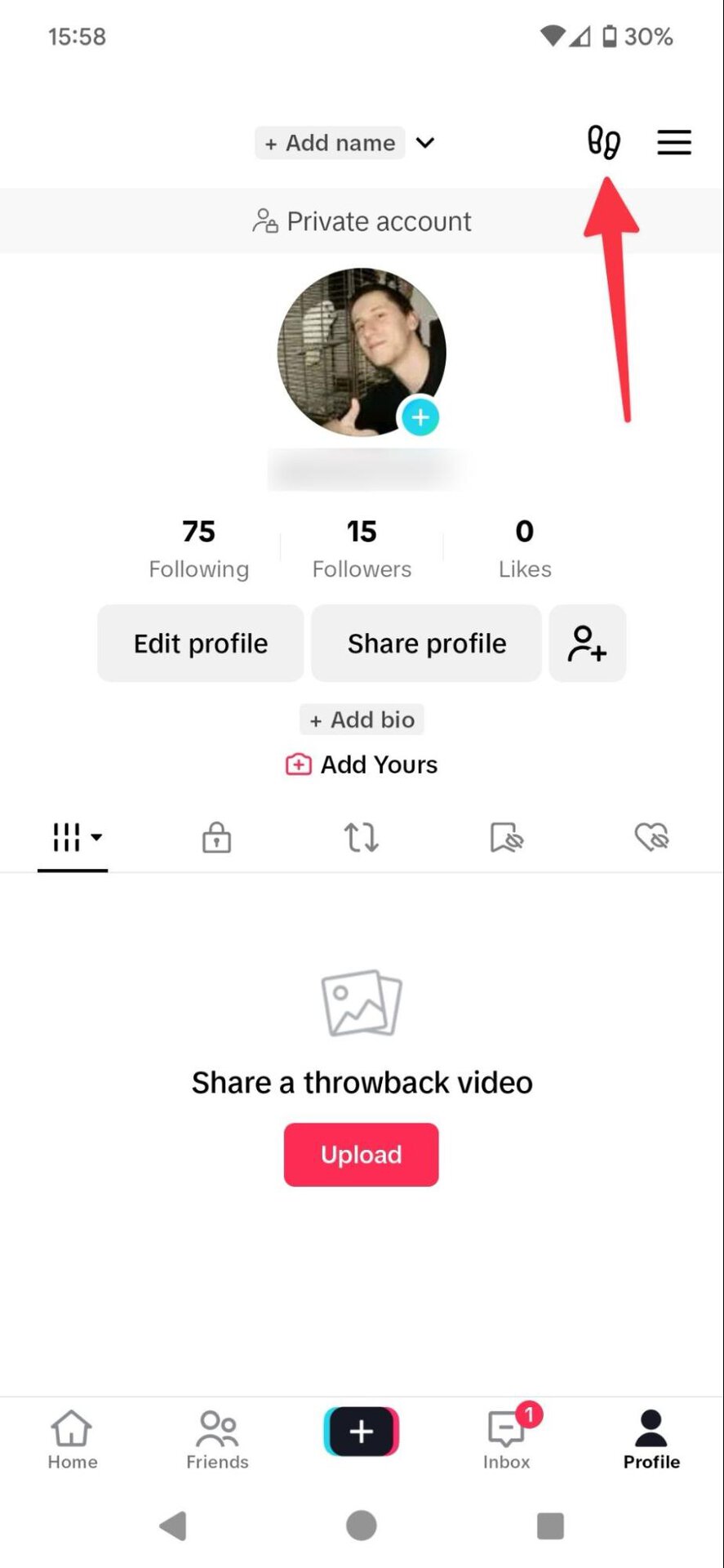Open the add friends icon button
The height and width of the screenshot is (1568, 724).
587,644
